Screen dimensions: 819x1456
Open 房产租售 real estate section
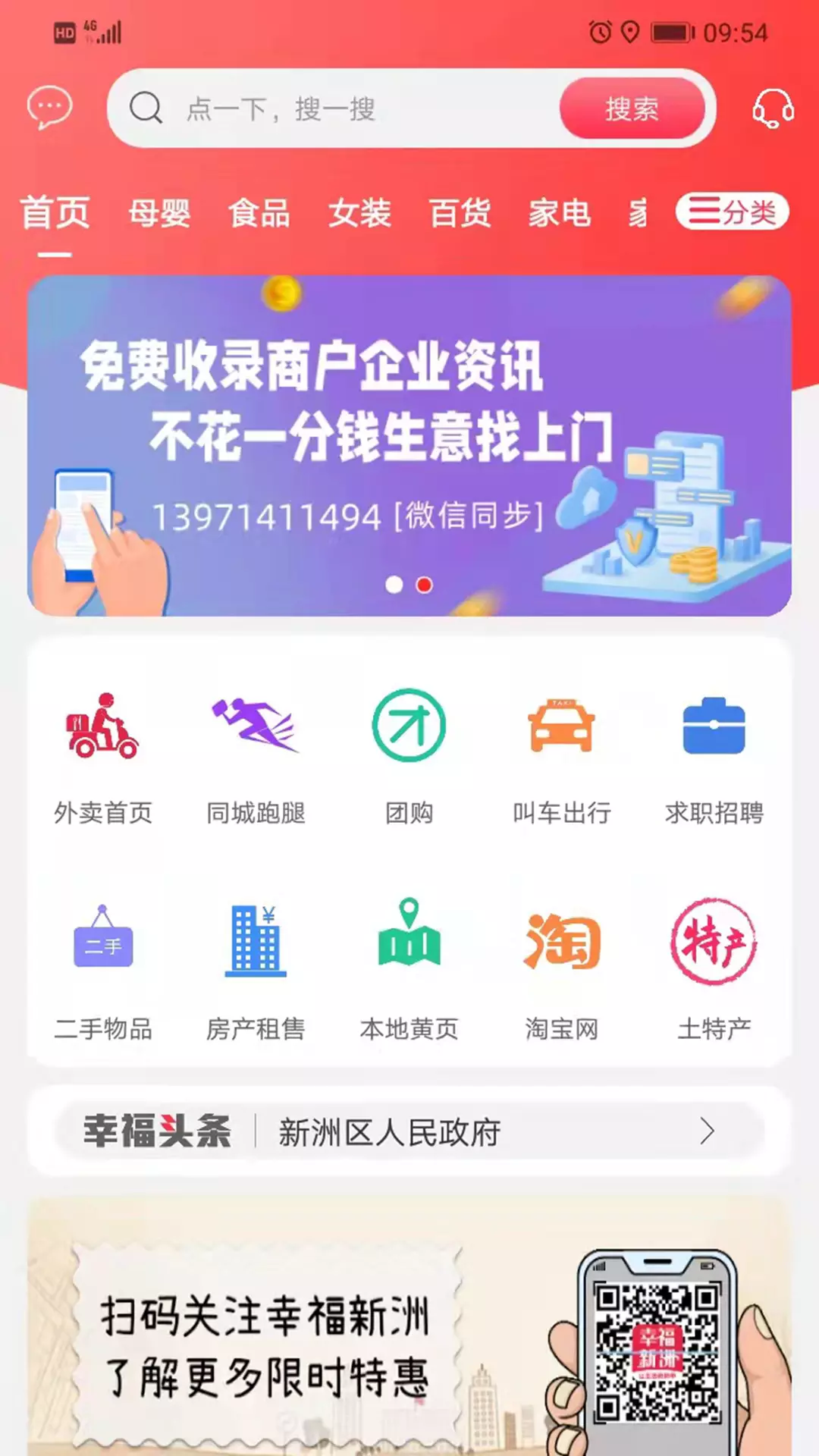click(x=256, y=972)
